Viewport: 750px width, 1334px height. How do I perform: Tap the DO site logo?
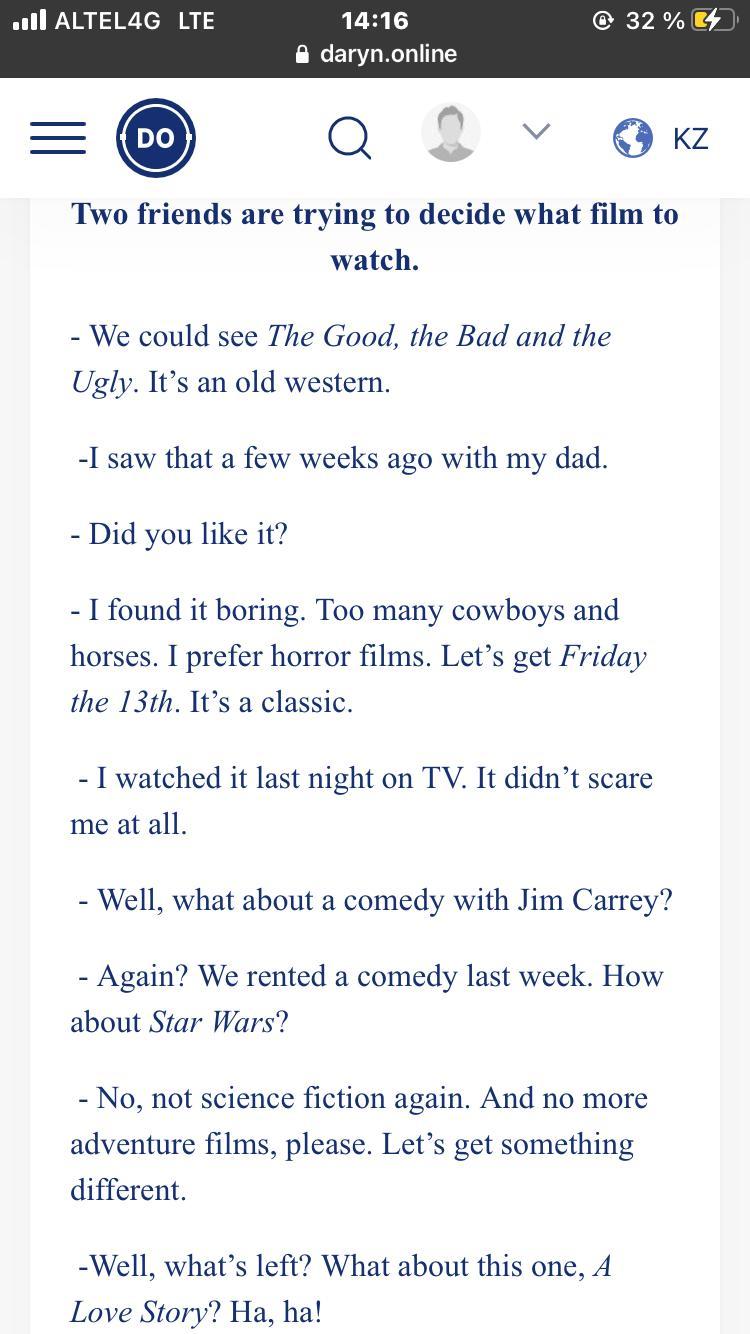[x=155, y=138]
